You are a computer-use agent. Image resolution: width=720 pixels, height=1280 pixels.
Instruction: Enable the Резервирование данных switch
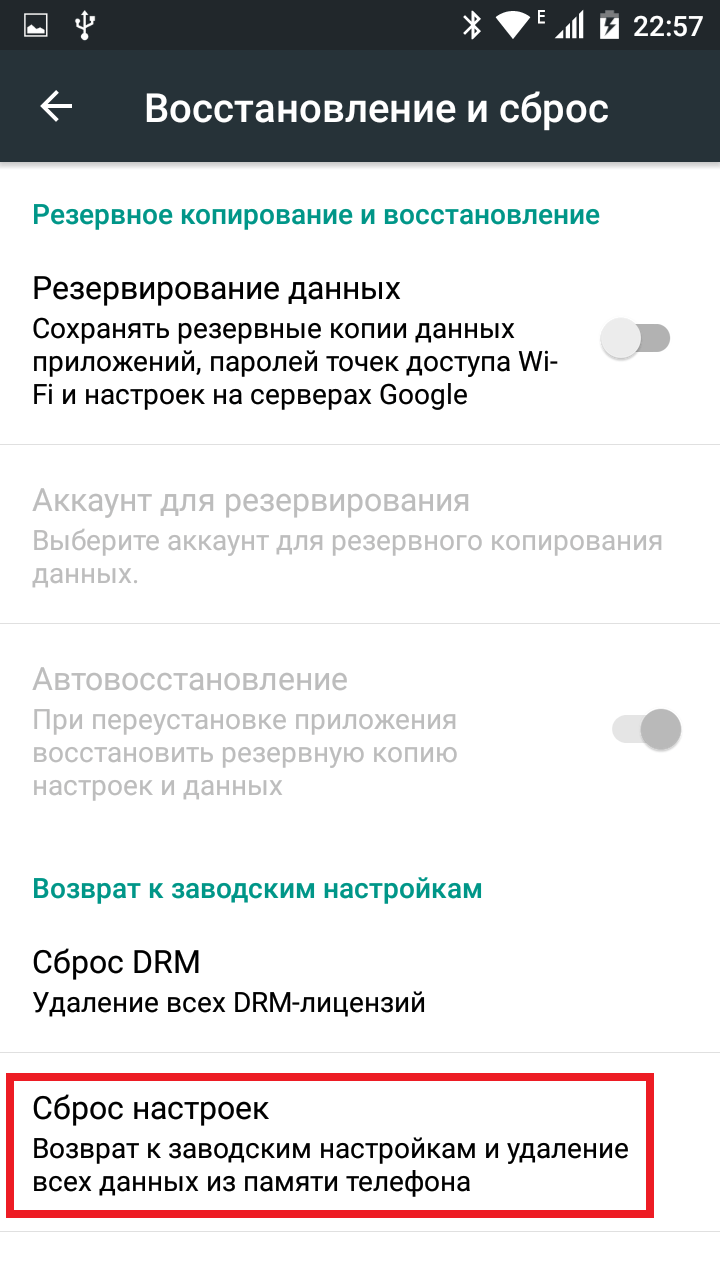pos(635,339)
